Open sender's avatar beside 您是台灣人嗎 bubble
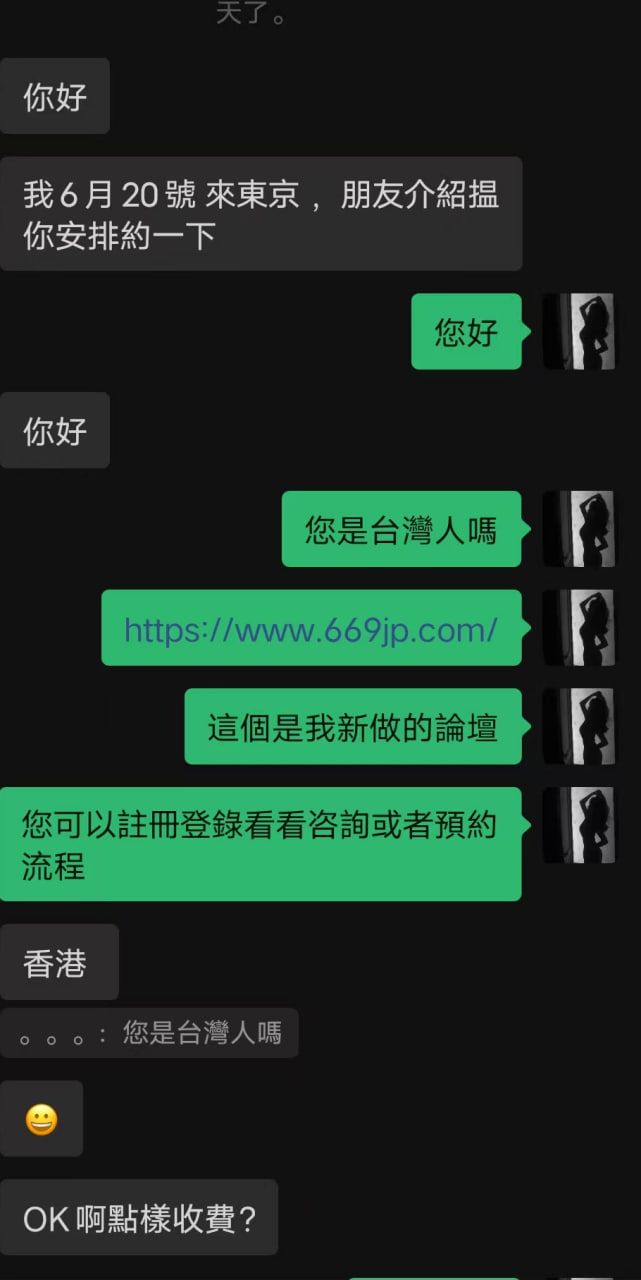Viewport: 641px width, 1280px height. tap(579, 529)
